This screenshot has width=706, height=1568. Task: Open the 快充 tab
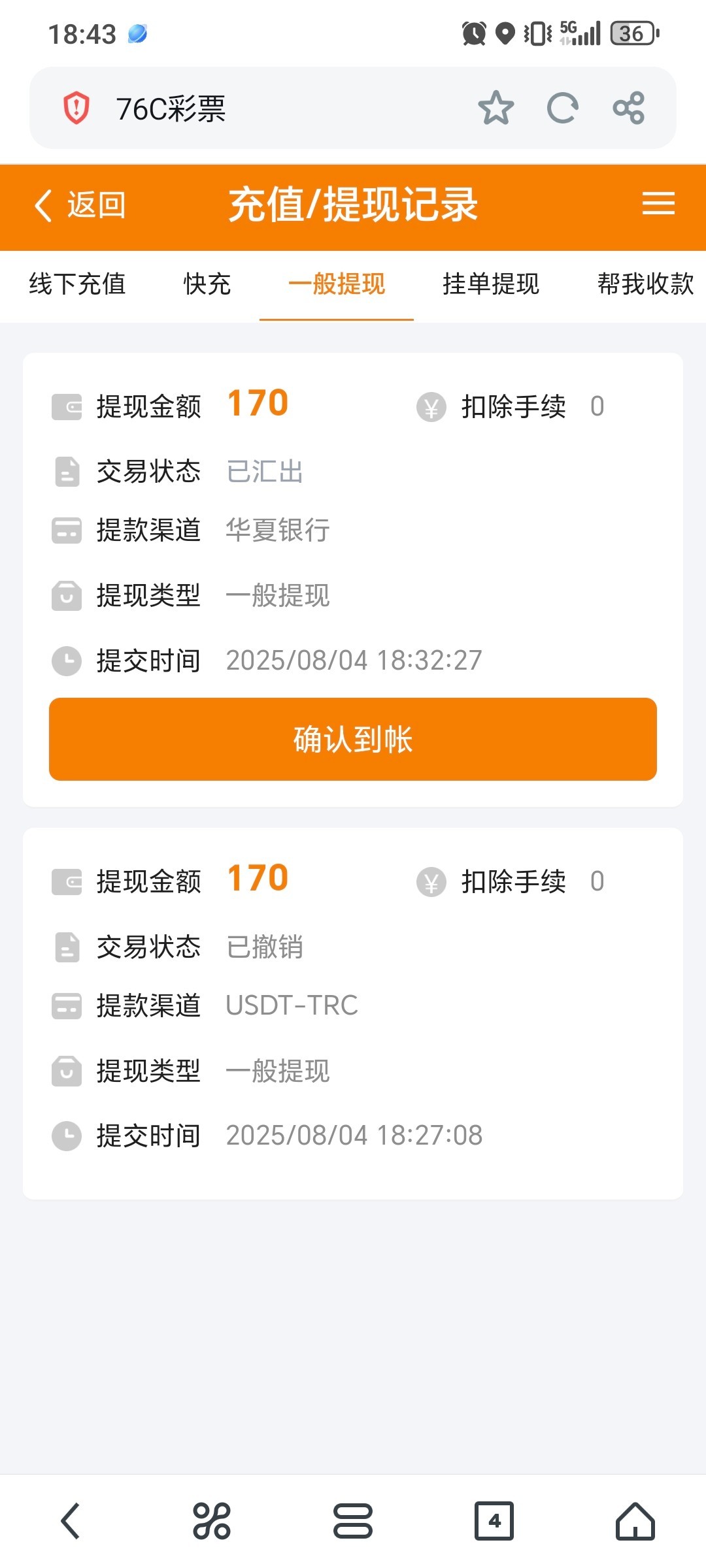pos(206,285)
